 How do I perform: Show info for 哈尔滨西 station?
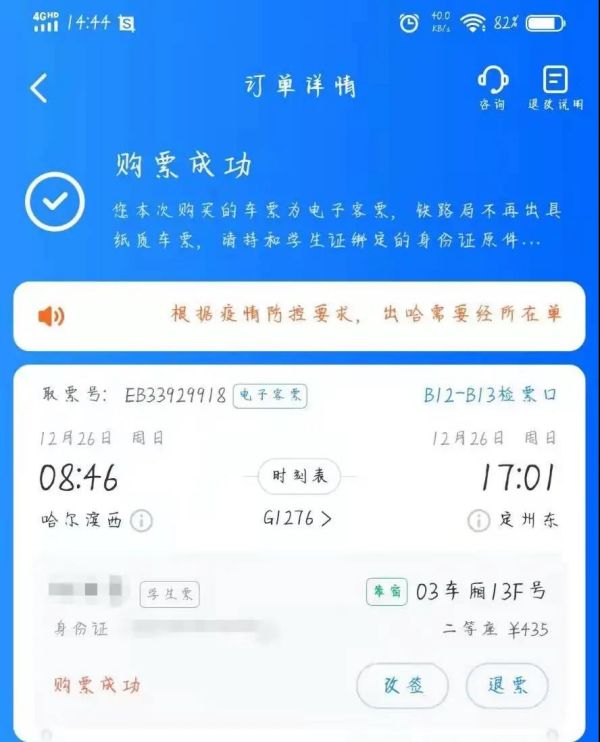click(x=142, y=521)
